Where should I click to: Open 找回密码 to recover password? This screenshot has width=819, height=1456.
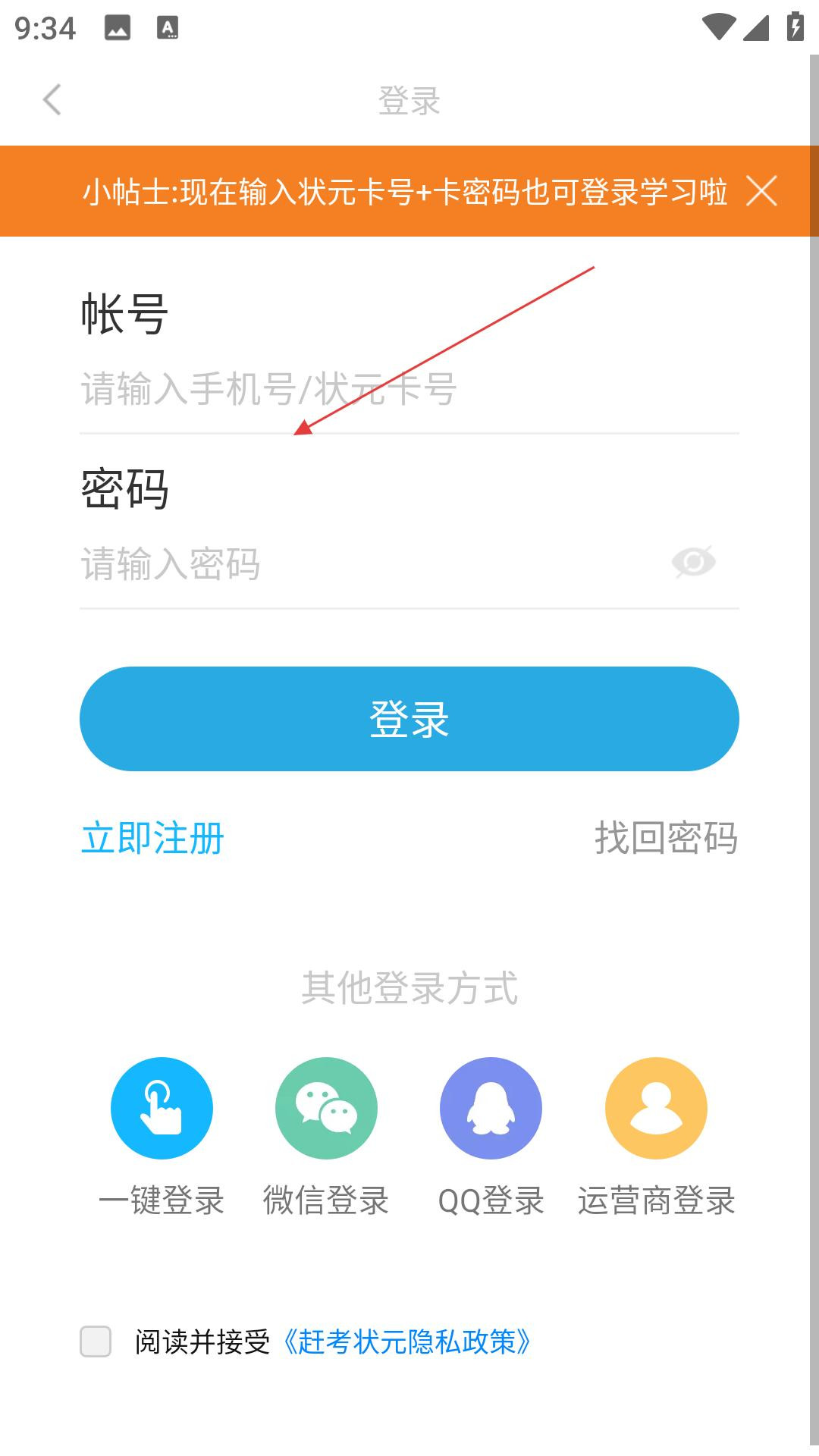[666, 839]
